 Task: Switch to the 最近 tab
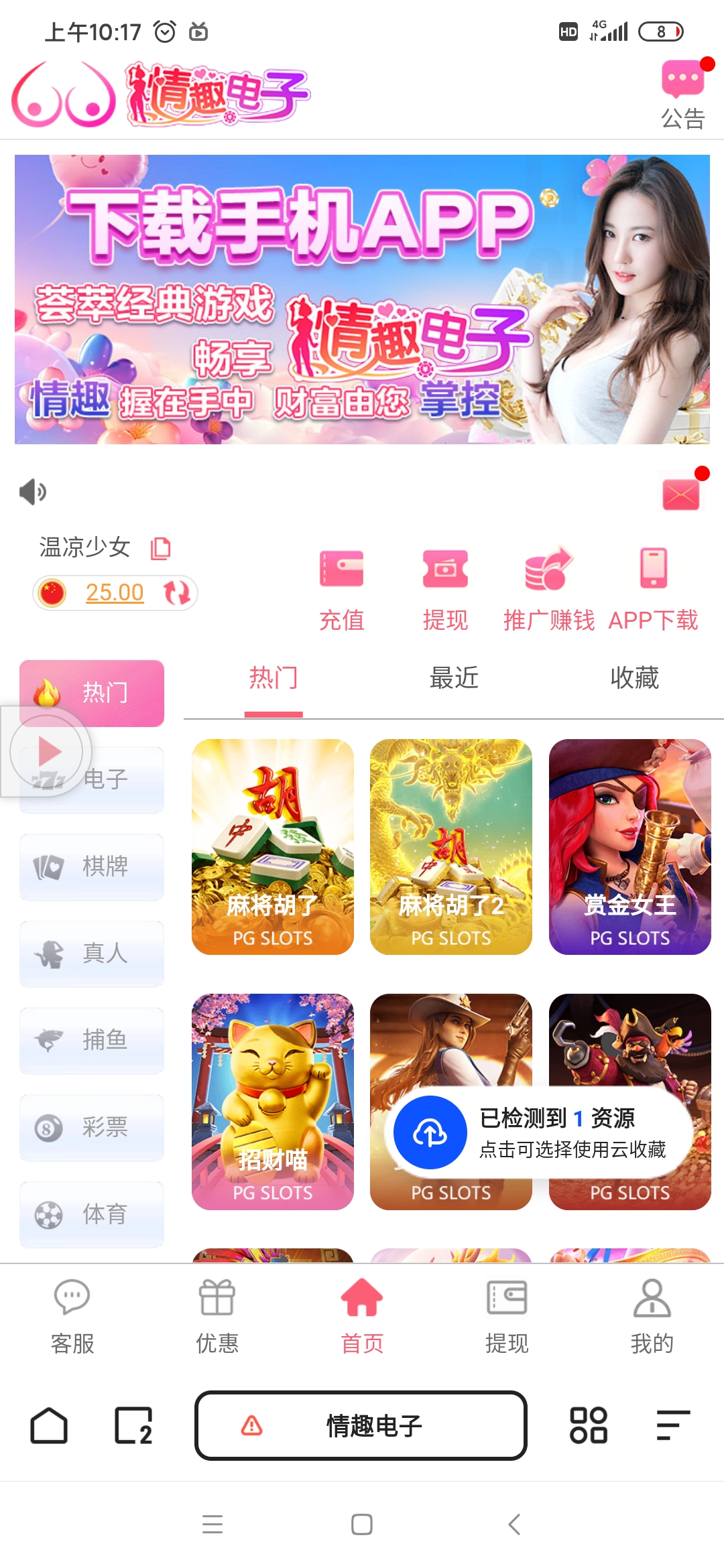[x=454, y=678]
